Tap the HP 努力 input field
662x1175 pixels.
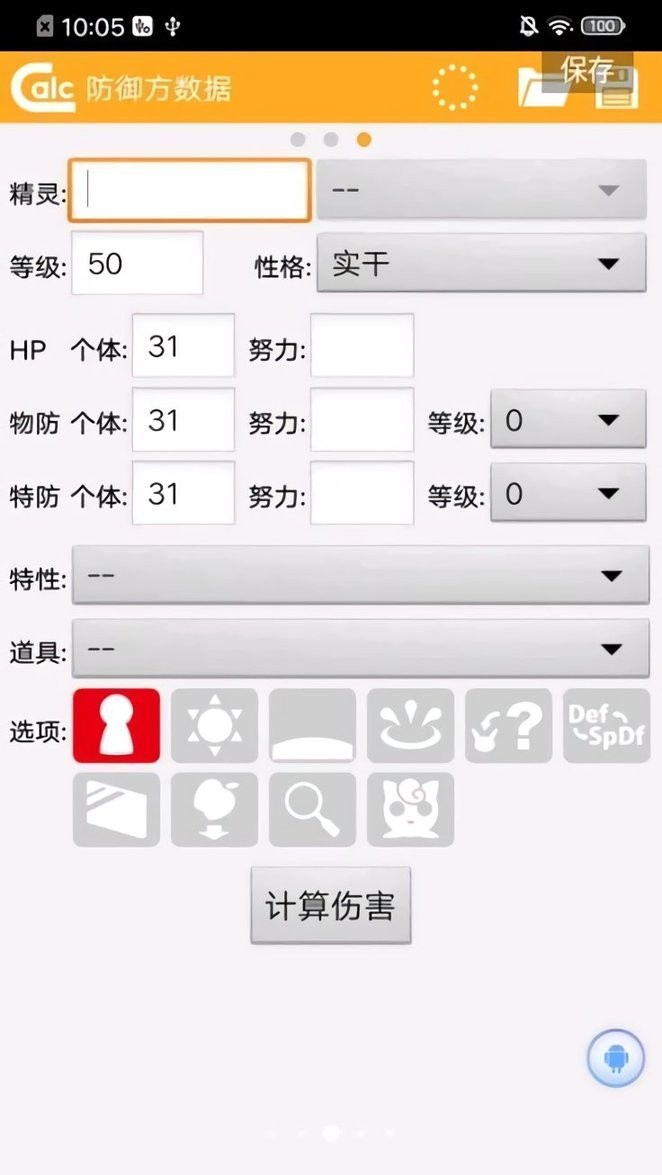pos(362,345)
